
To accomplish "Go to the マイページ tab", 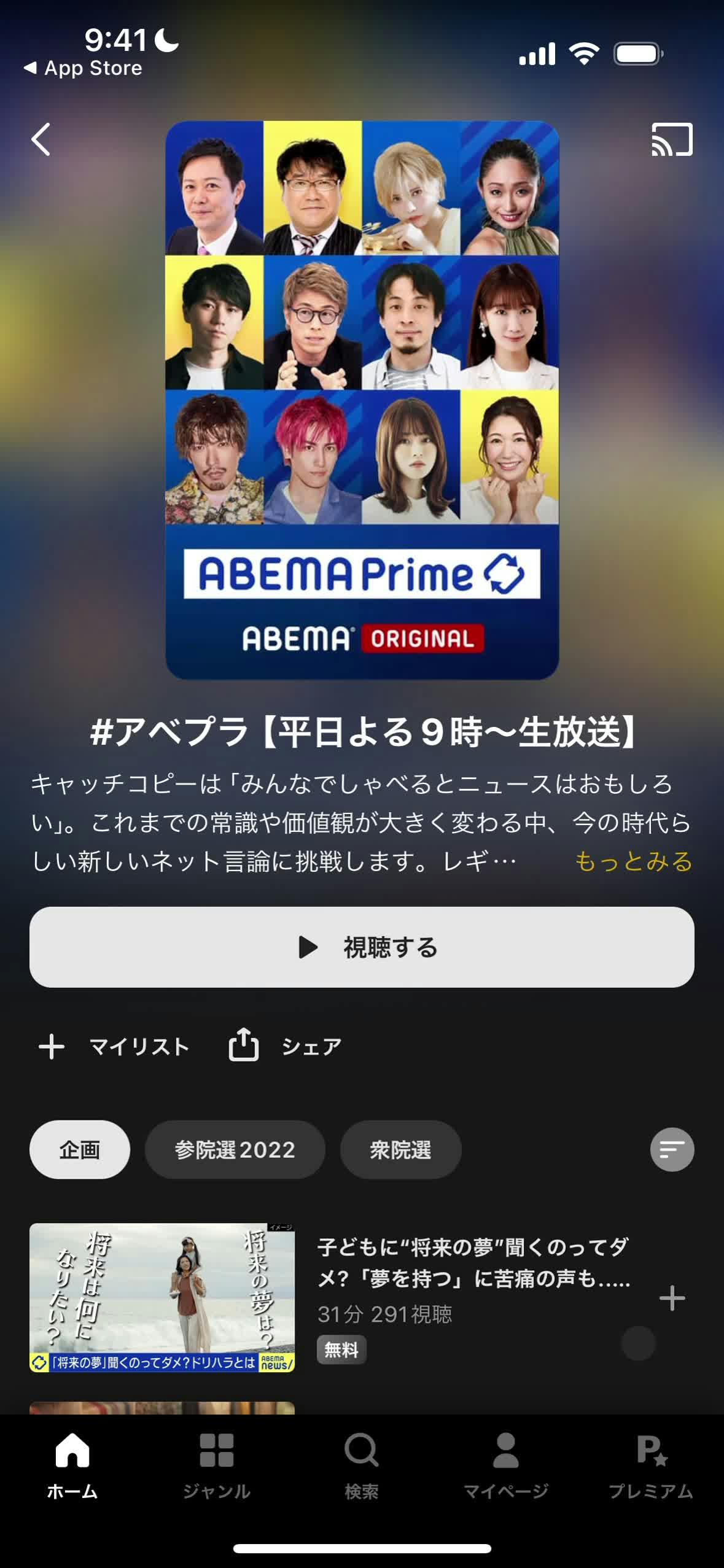I will tap(506, 1466).
